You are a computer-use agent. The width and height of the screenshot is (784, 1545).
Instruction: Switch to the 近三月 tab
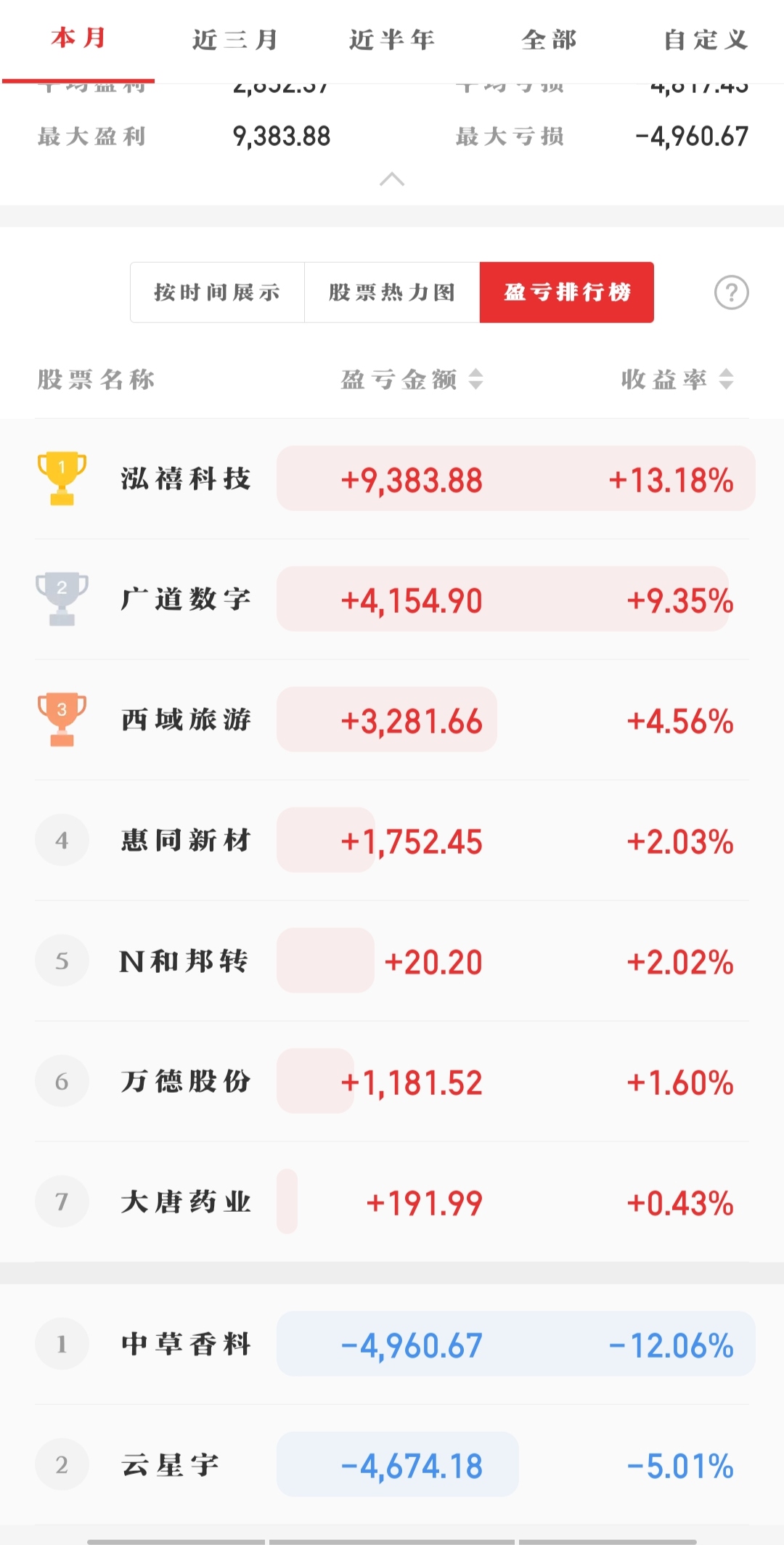[x=235, y=39]
